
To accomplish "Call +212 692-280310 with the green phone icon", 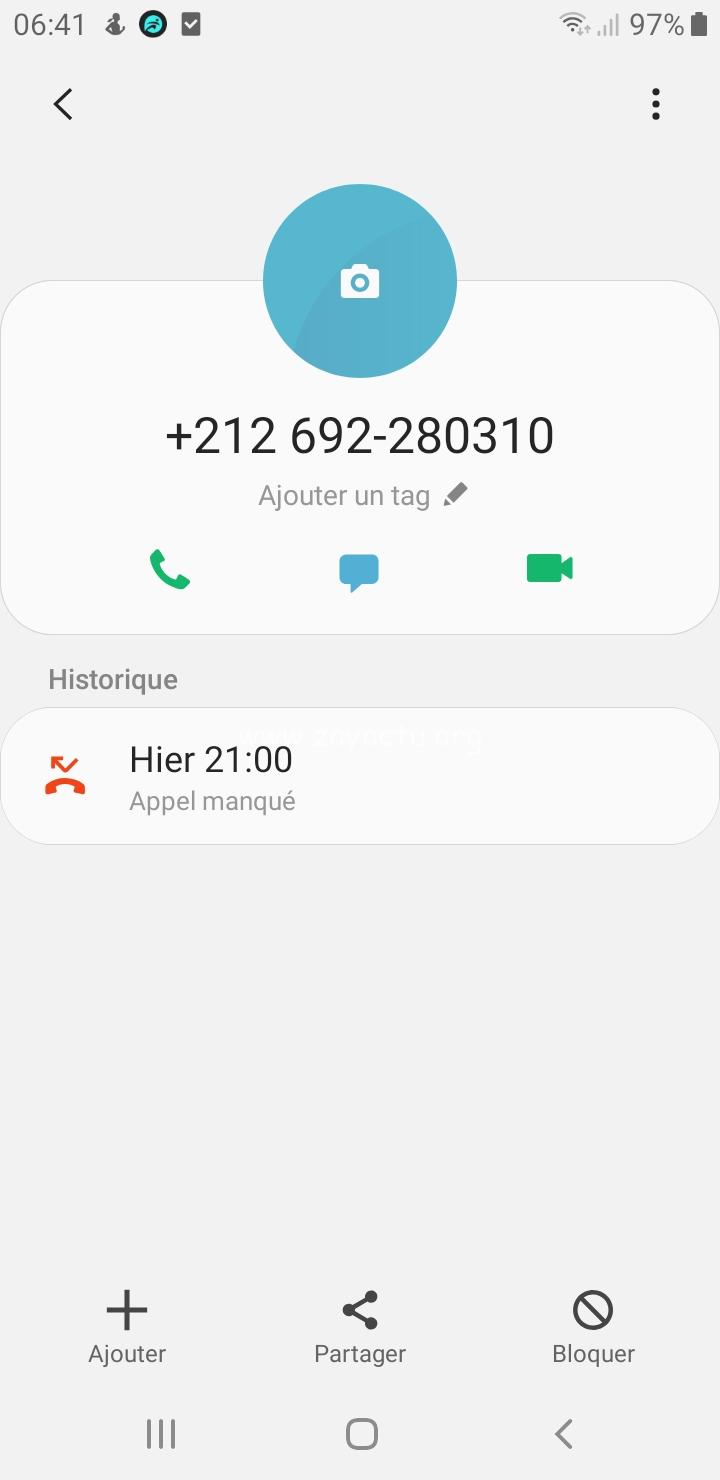I will [x=170, y=569].
